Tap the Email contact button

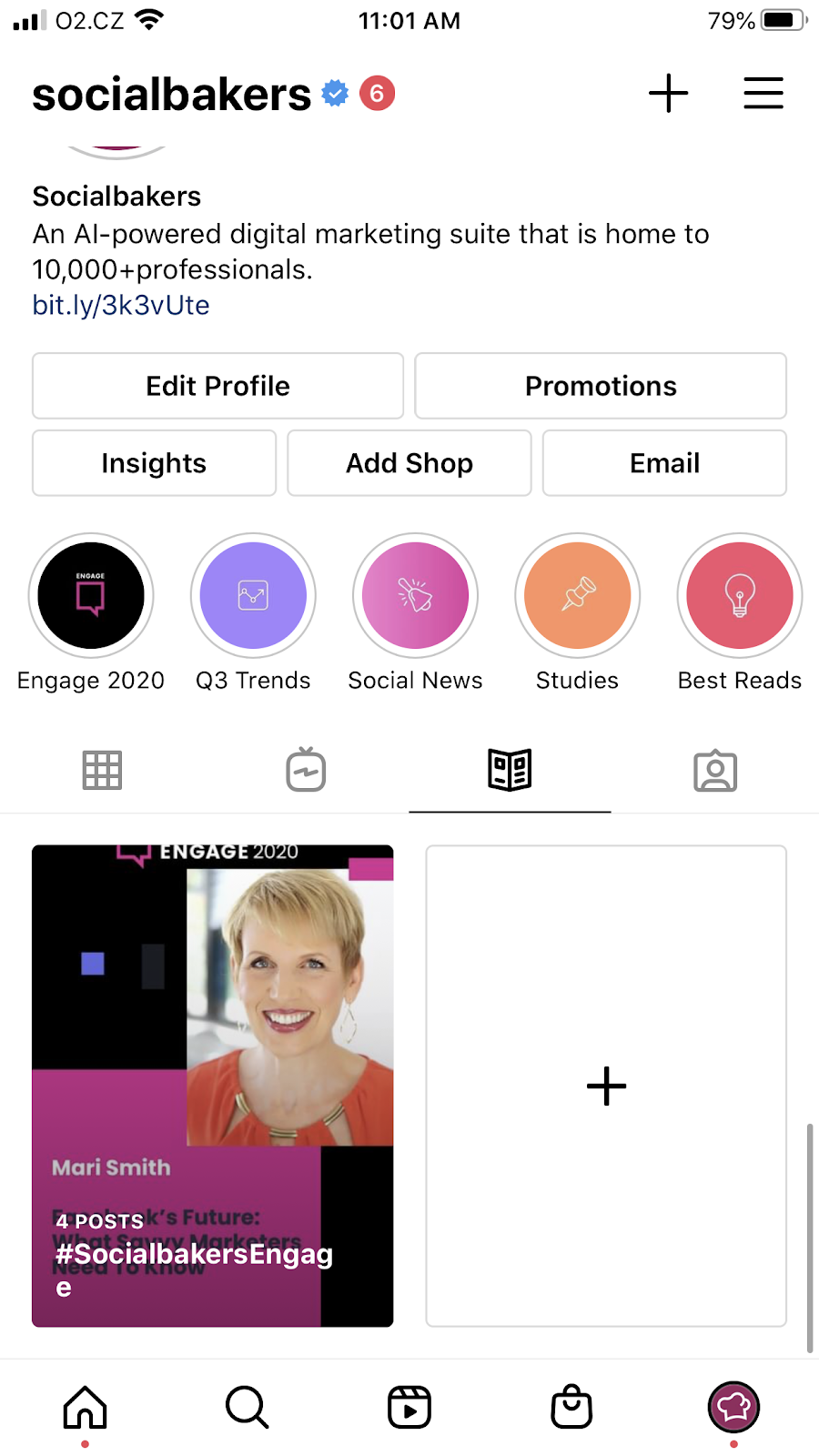click(x=664, y=463)
